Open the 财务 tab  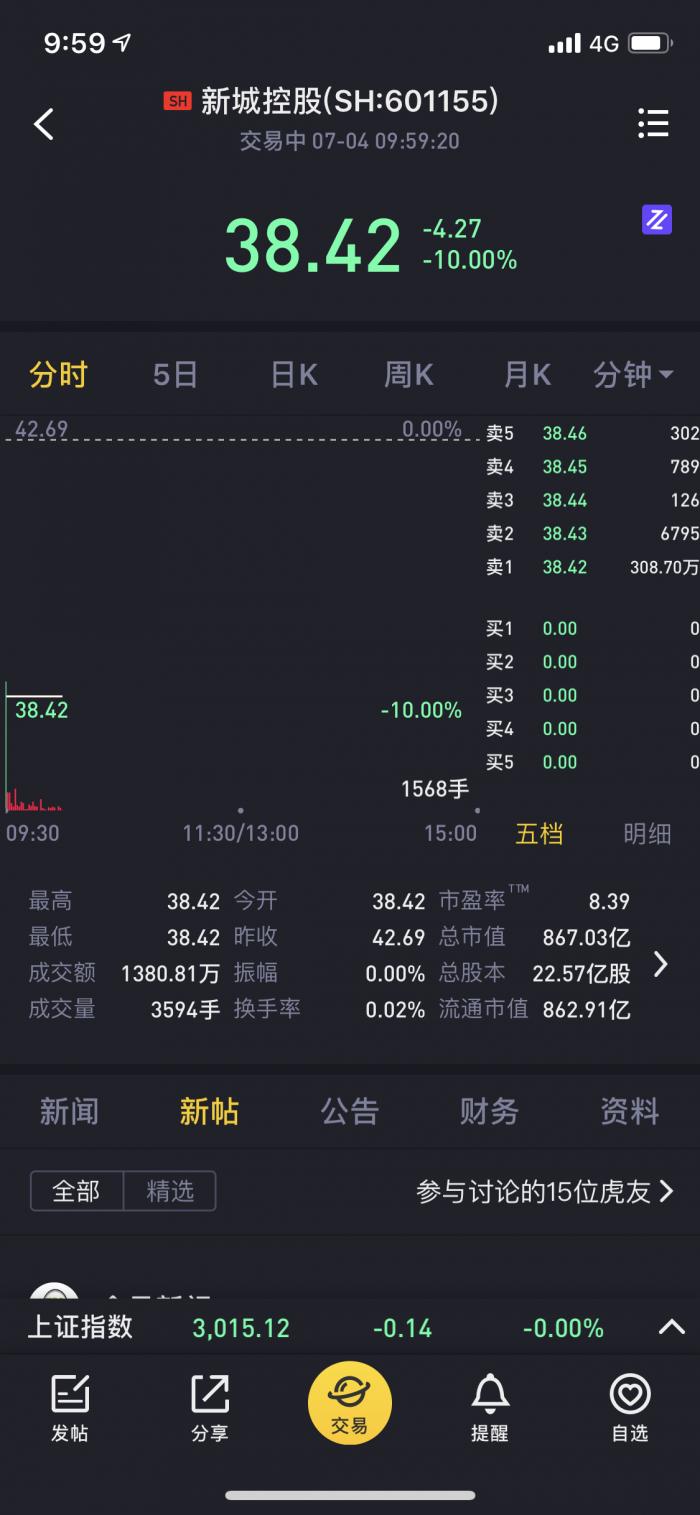(x=489, y=1111)
